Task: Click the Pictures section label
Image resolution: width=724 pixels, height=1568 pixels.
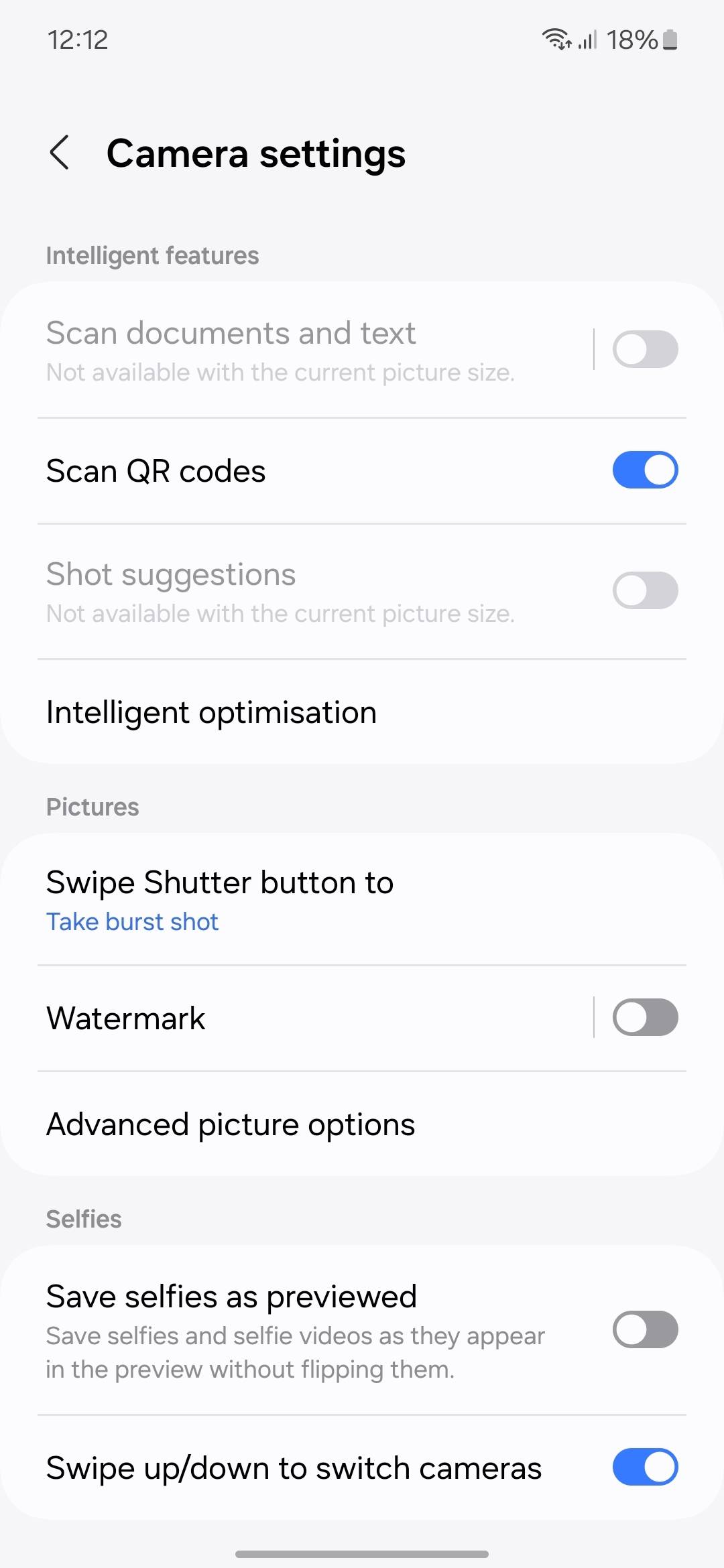Action: click(92, 807)
